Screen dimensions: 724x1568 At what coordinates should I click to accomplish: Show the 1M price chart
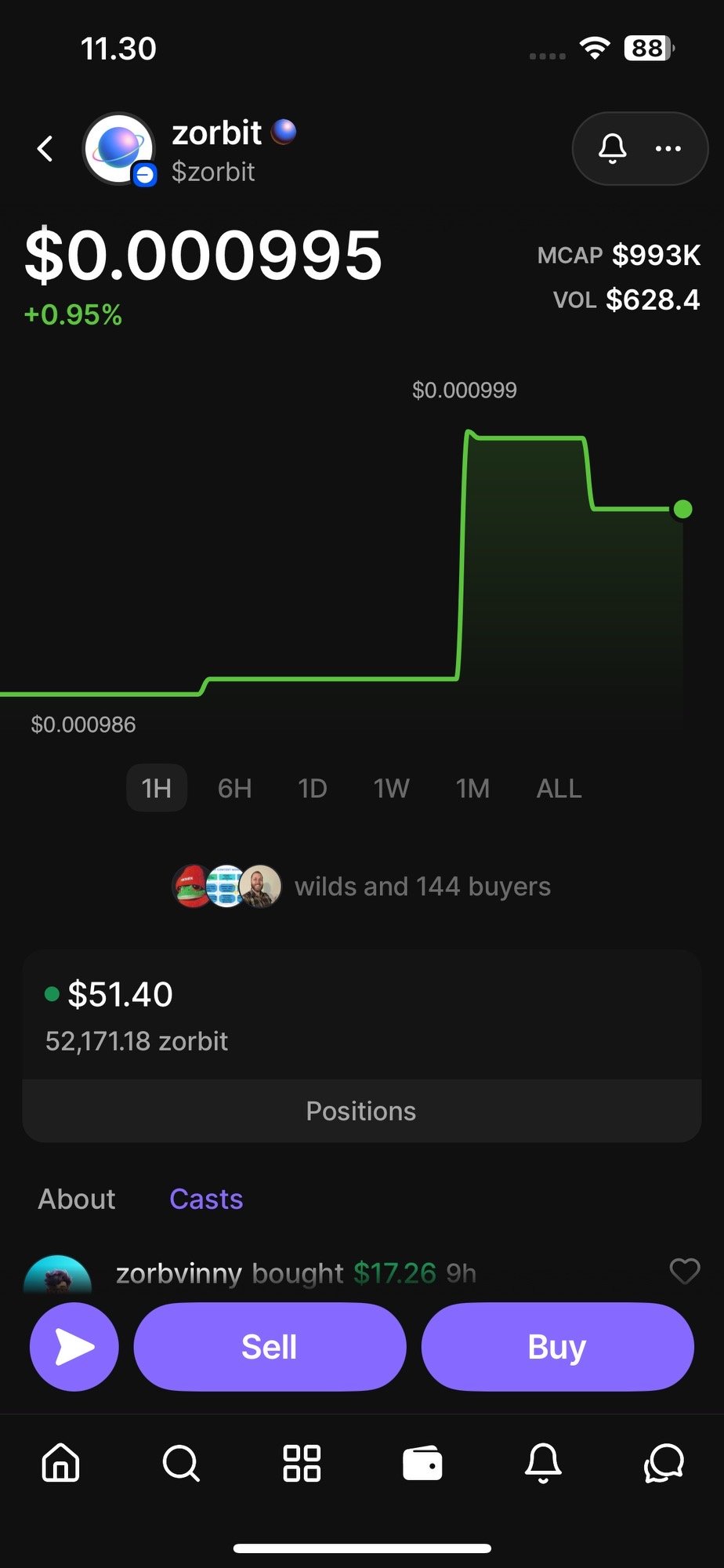click(472, 788)
